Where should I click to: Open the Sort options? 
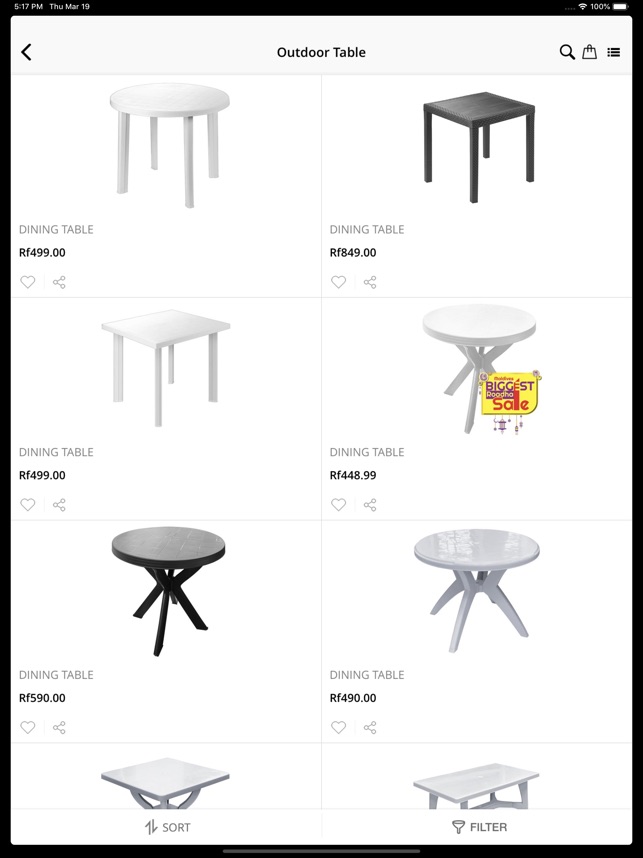coord(167,827)
